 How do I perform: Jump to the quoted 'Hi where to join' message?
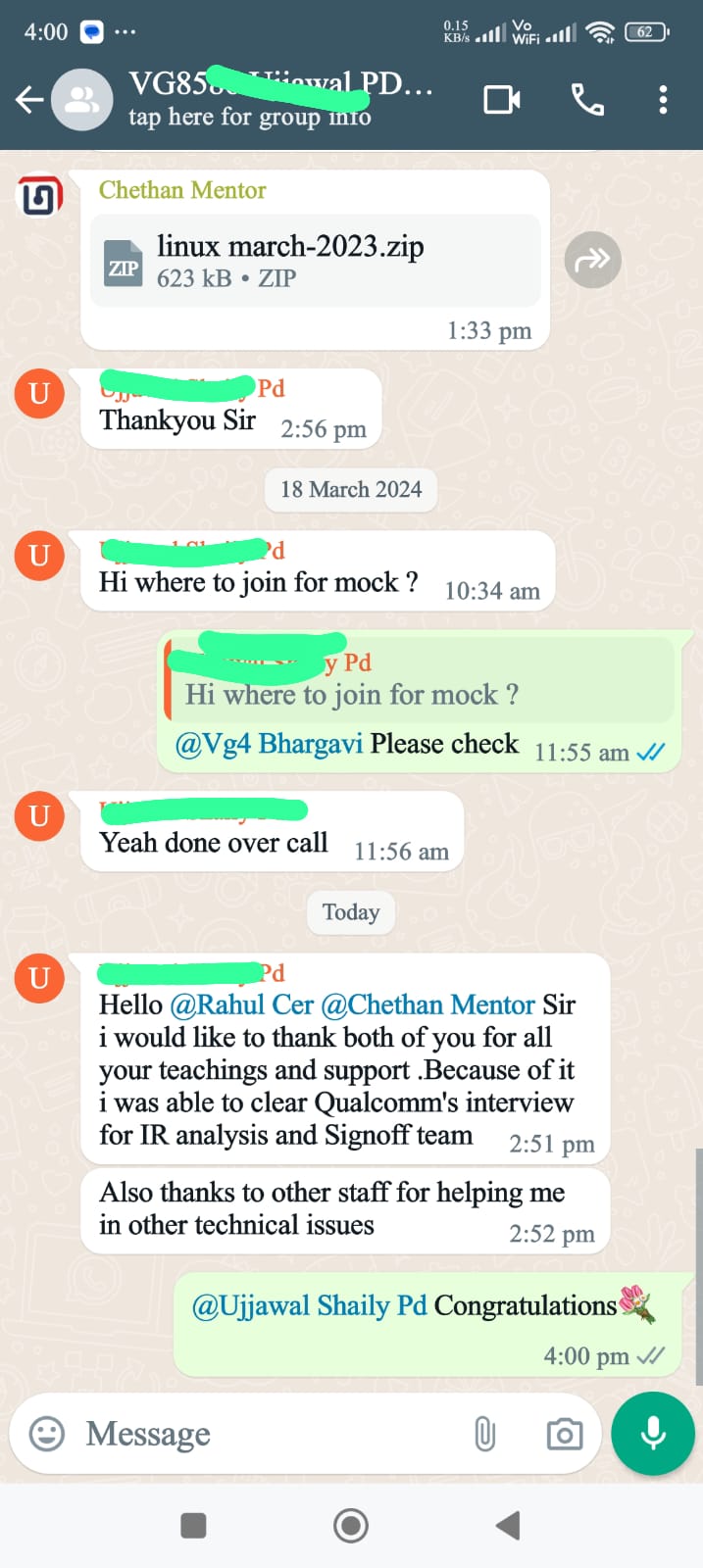[420, 680]
